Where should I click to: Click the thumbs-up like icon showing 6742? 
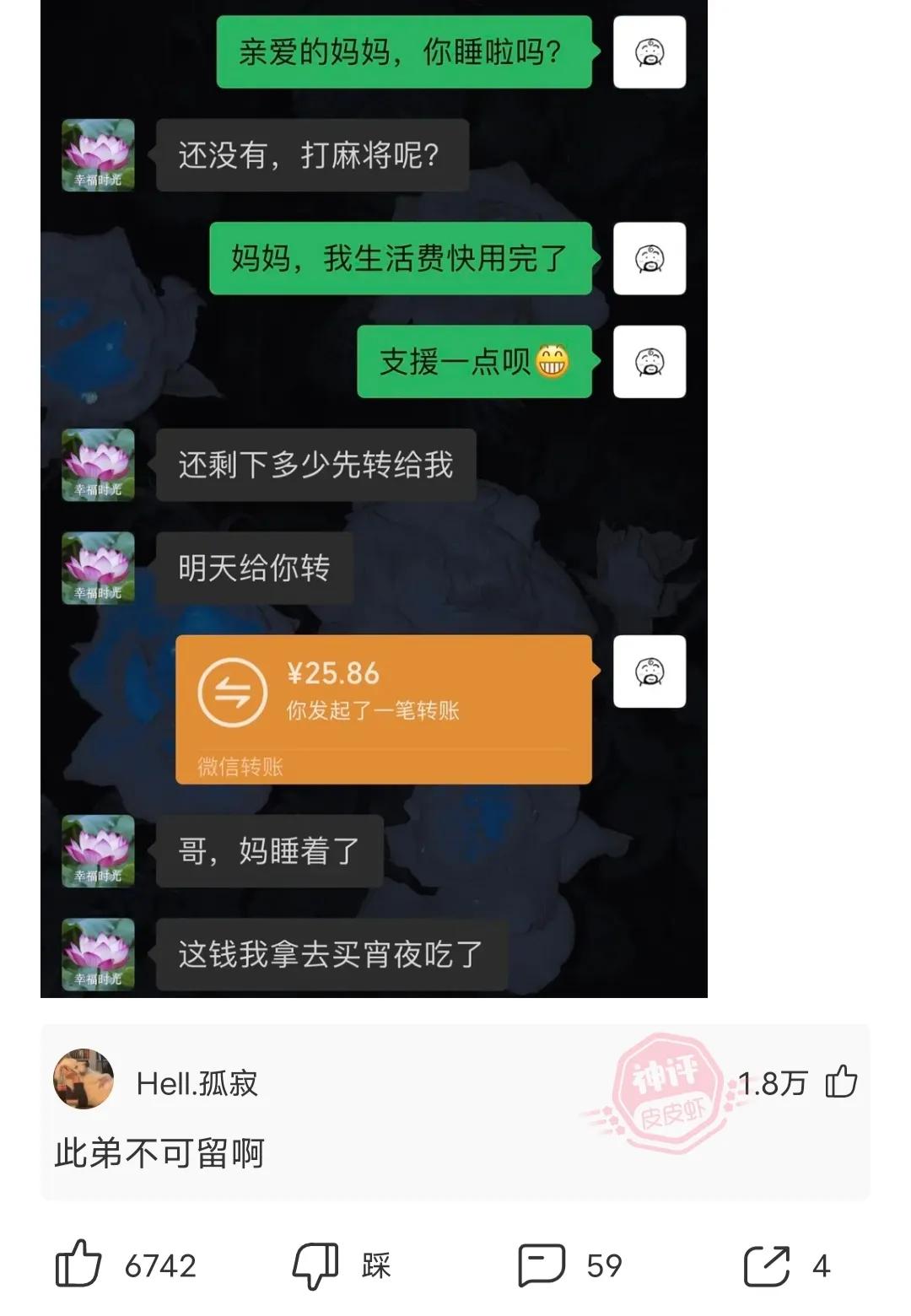(80, 1264)
